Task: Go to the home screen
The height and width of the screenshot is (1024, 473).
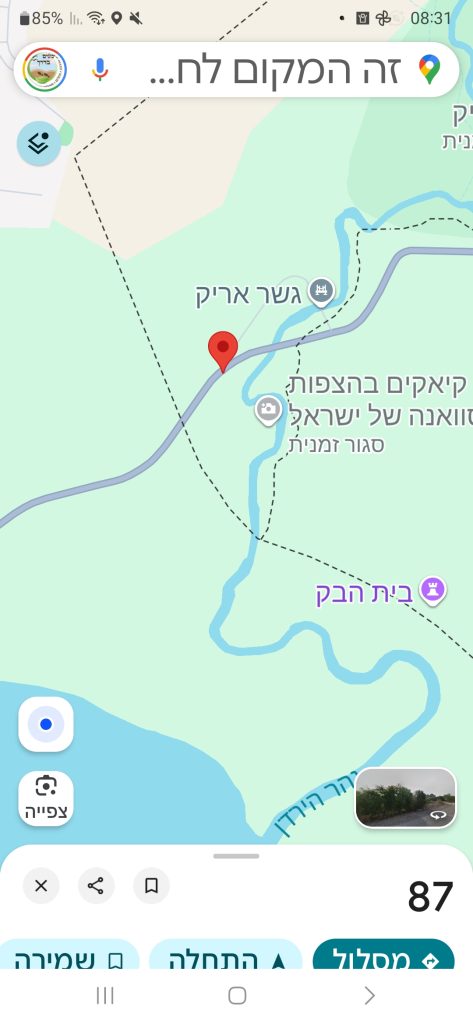Action: click(237, 995)
